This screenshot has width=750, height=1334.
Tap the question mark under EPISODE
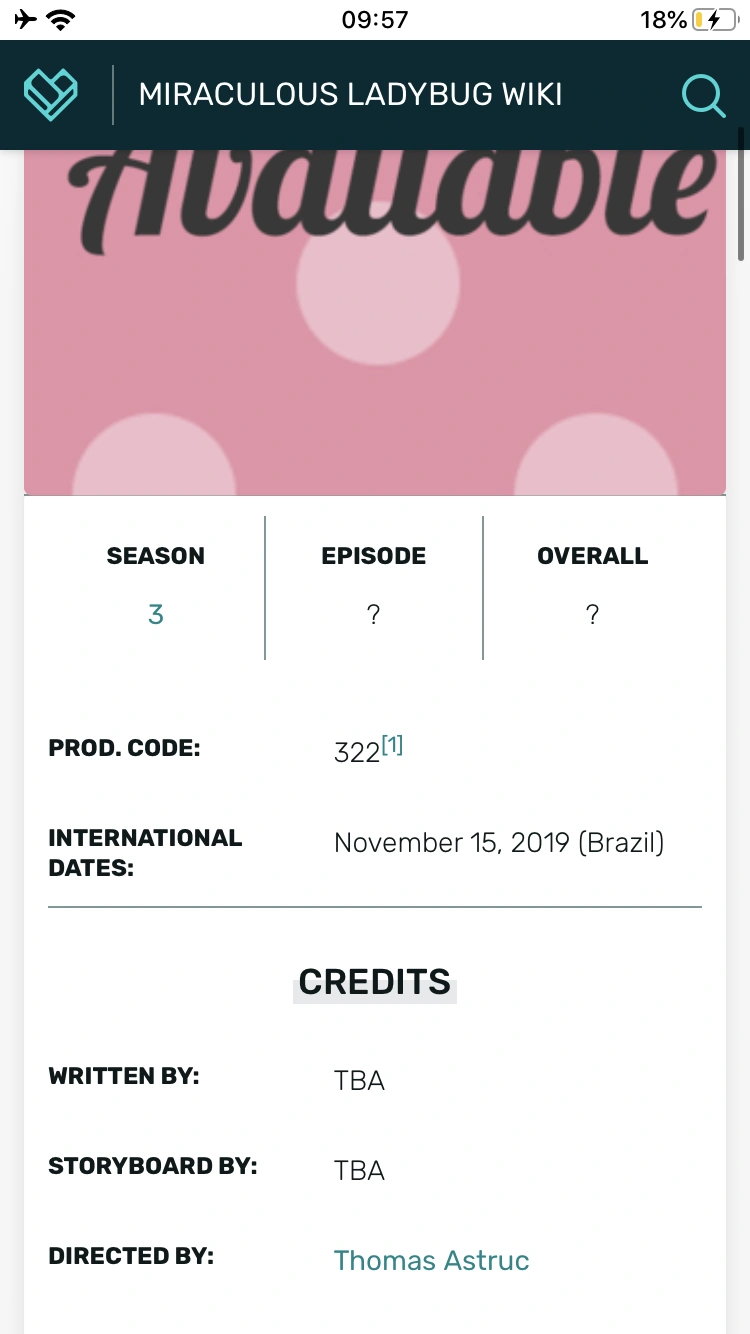(373, 614)
